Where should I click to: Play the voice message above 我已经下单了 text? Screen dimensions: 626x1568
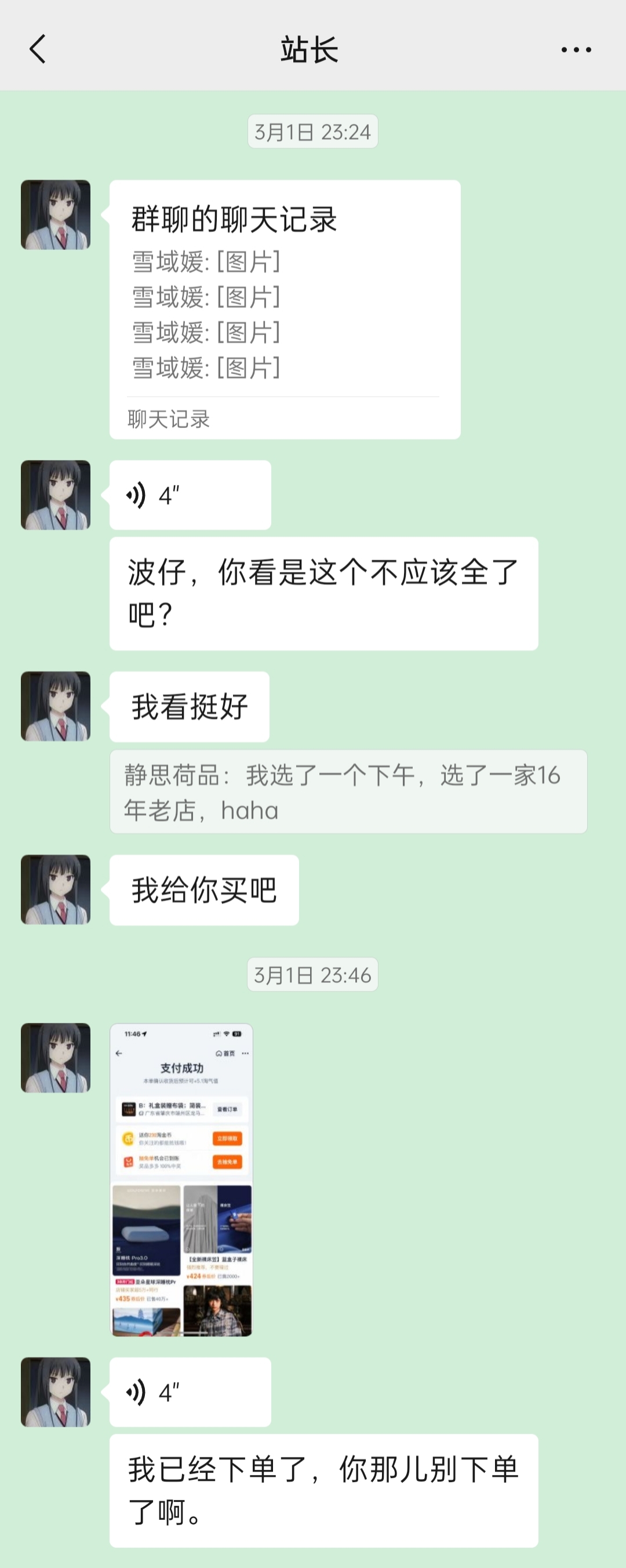click(190, 1392)
